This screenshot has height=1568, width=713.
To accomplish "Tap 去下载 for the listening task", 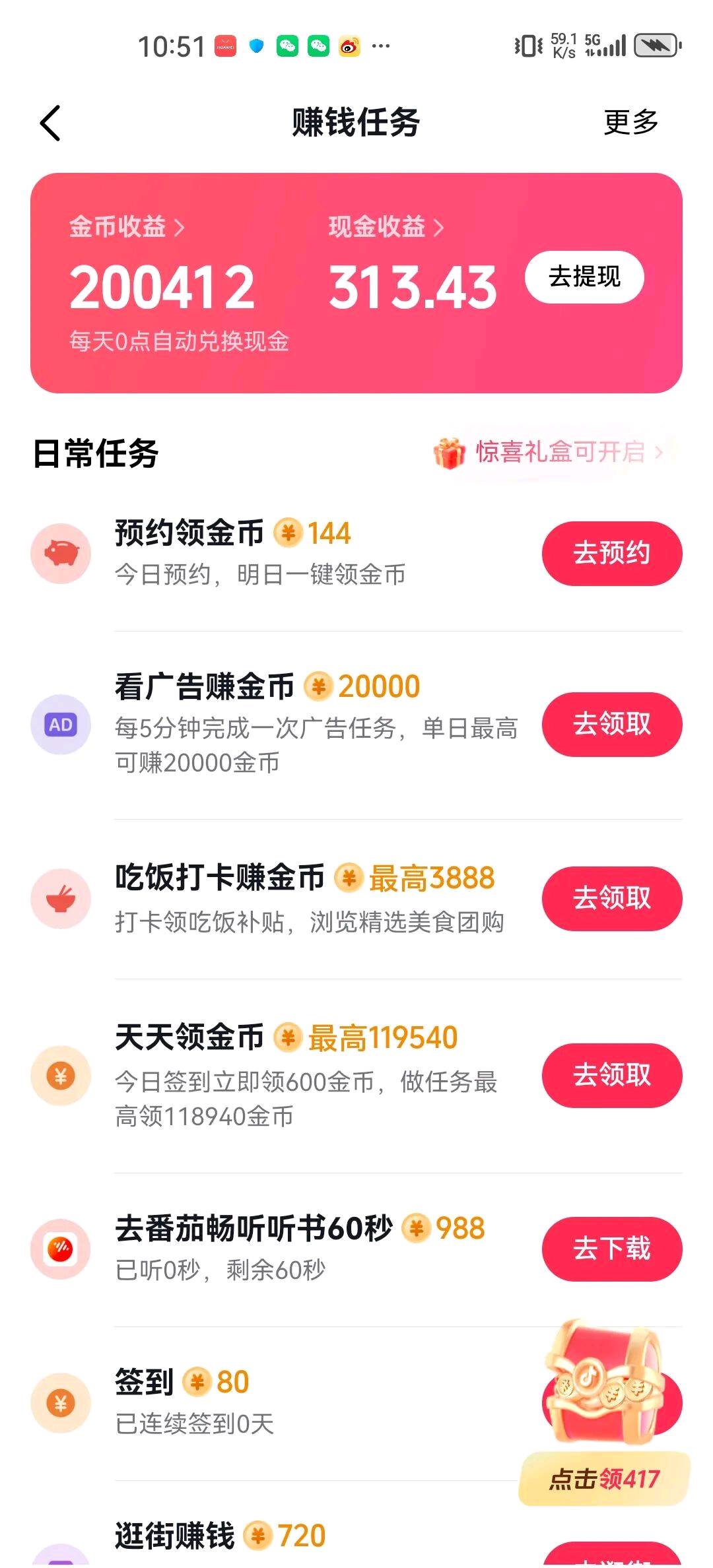I will (611, 1247).
